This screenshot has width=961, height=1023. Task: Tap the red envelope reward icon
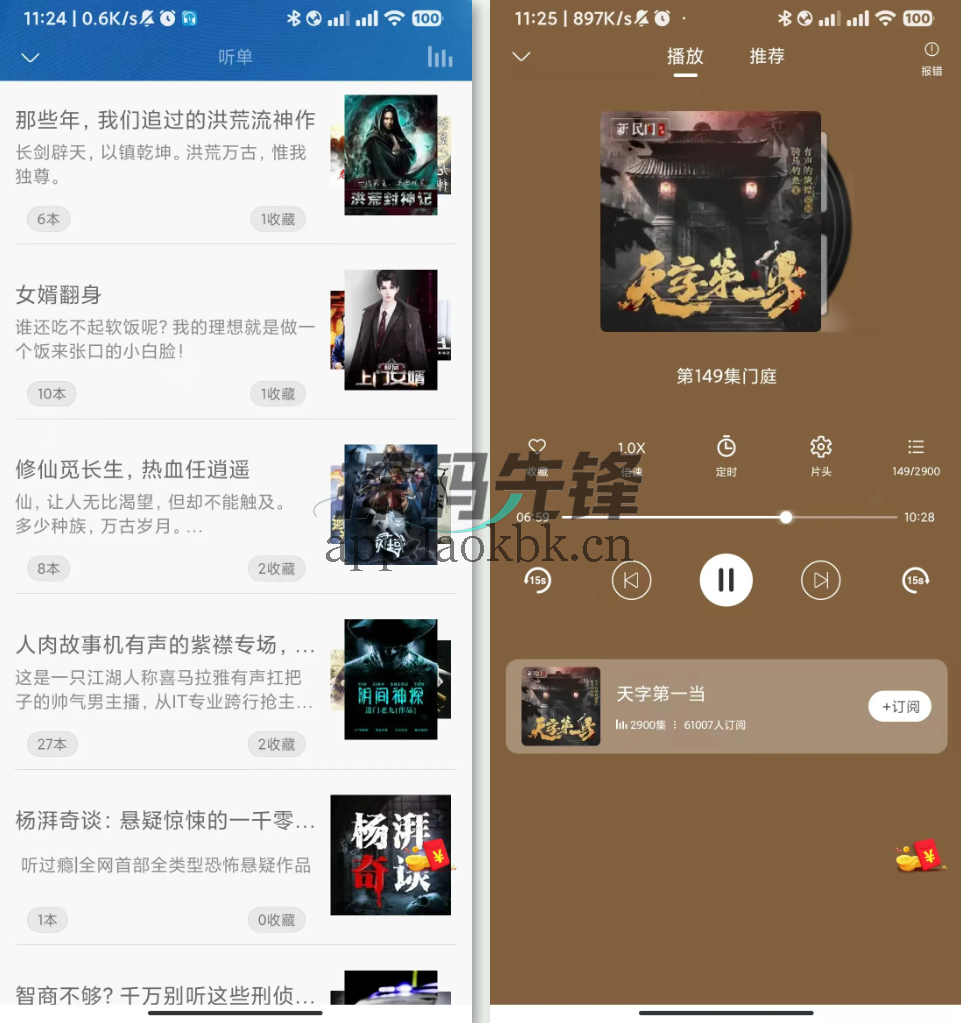pyautogui.click(x=917, y=856)
